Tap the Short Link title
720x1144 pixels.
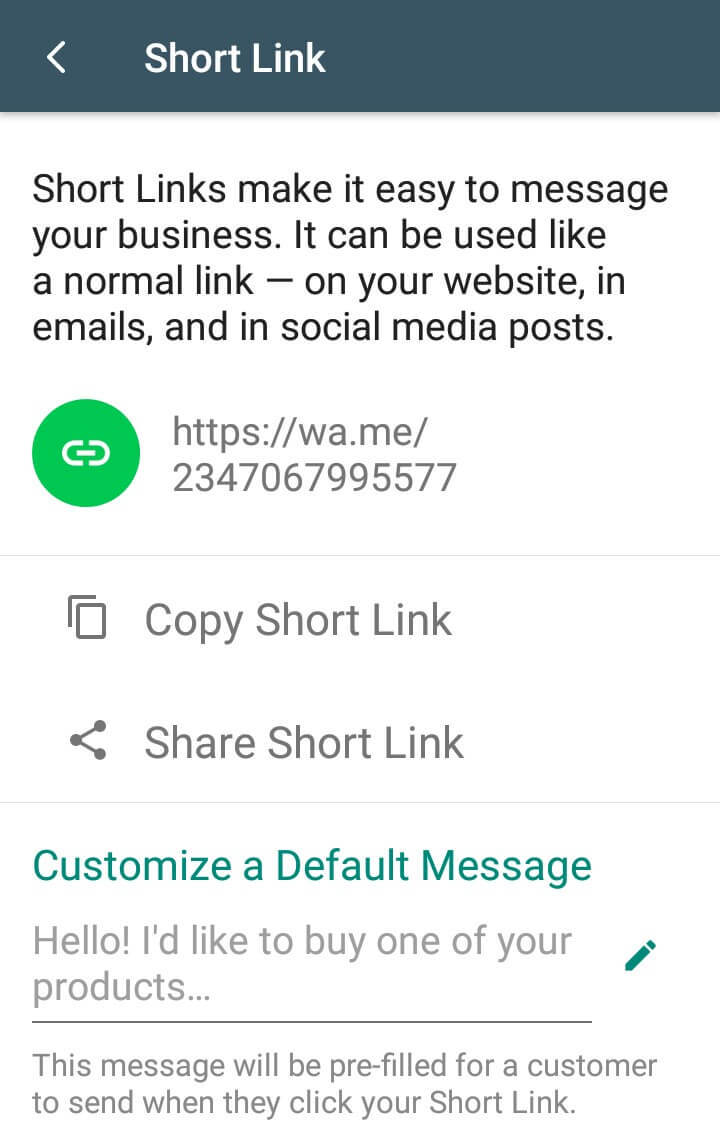pyautogui.click(x=235, y=57)
